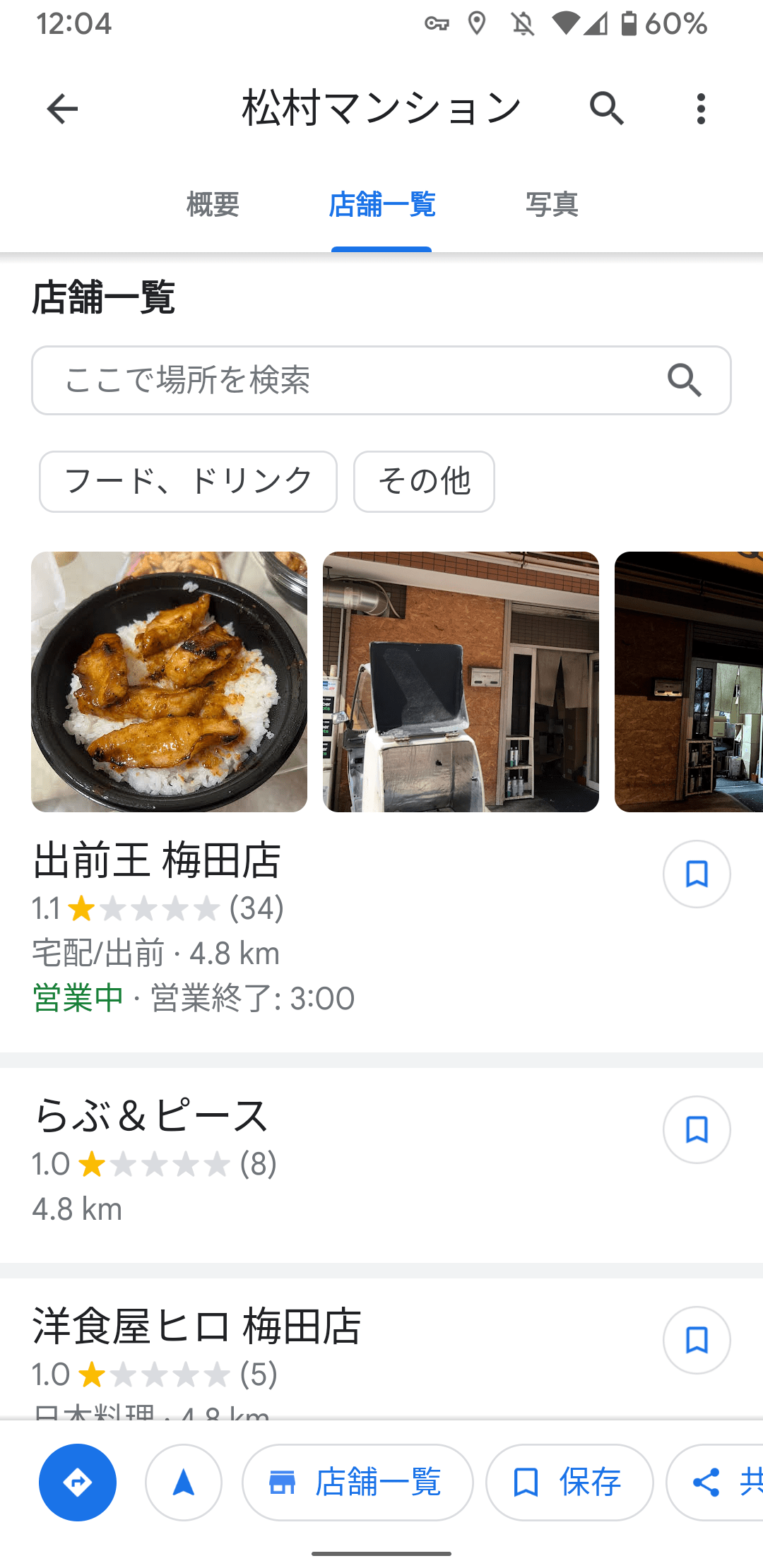Open the search icon in the app bar
This screenshot has width=763, height=1568.
606,109
